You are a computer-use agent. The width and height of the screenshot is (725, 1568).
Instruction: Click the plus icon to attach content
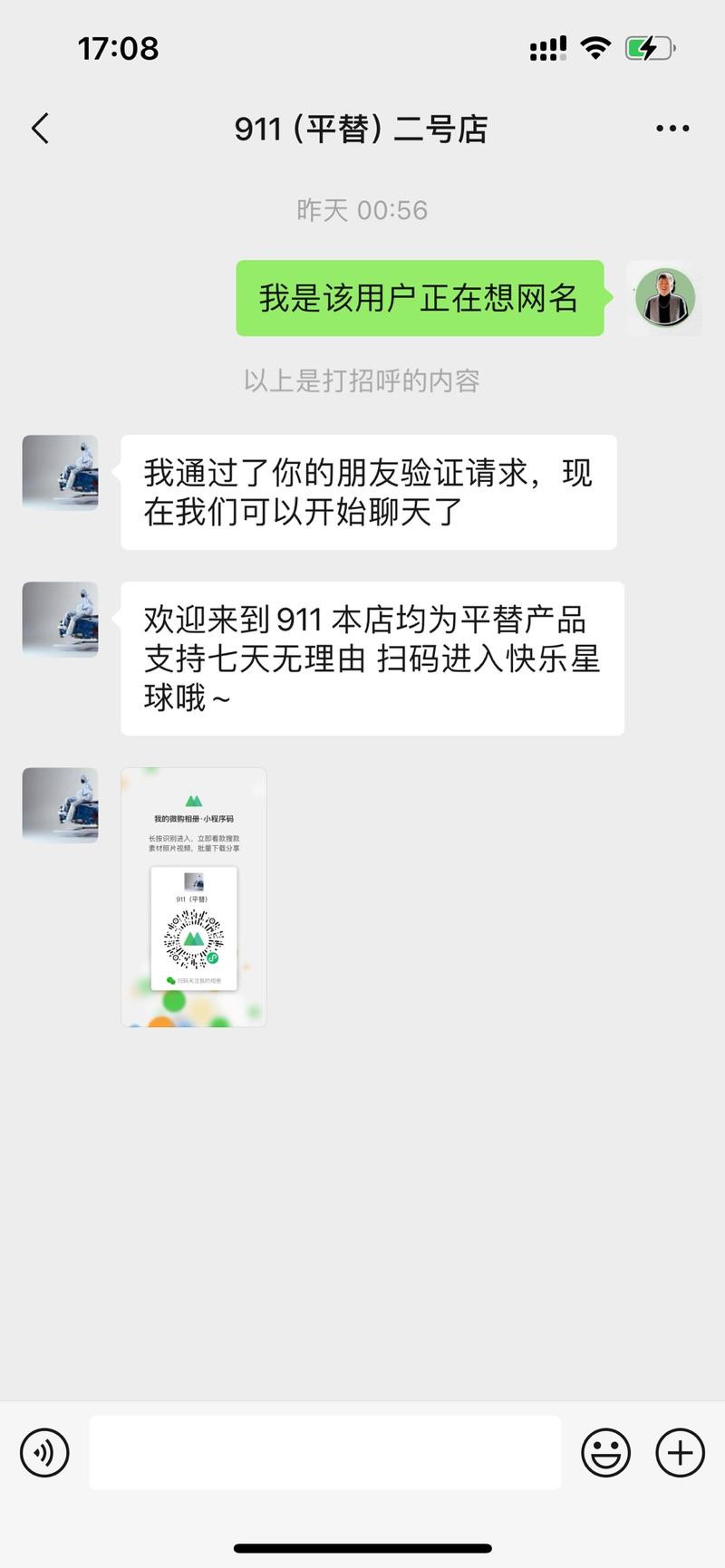click(678, 1453)
